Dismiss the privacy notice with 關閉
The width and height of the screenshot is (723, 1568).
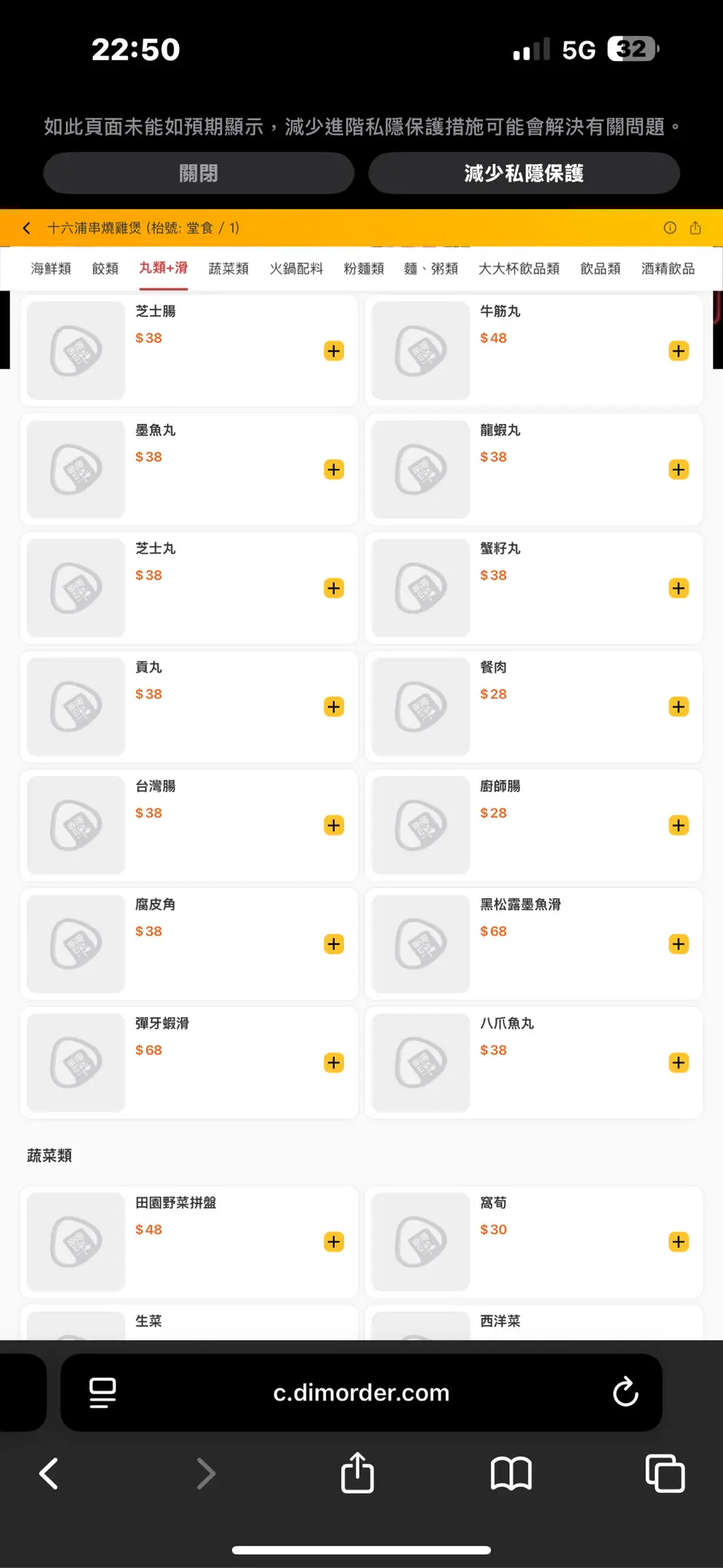tap(198, 173)
